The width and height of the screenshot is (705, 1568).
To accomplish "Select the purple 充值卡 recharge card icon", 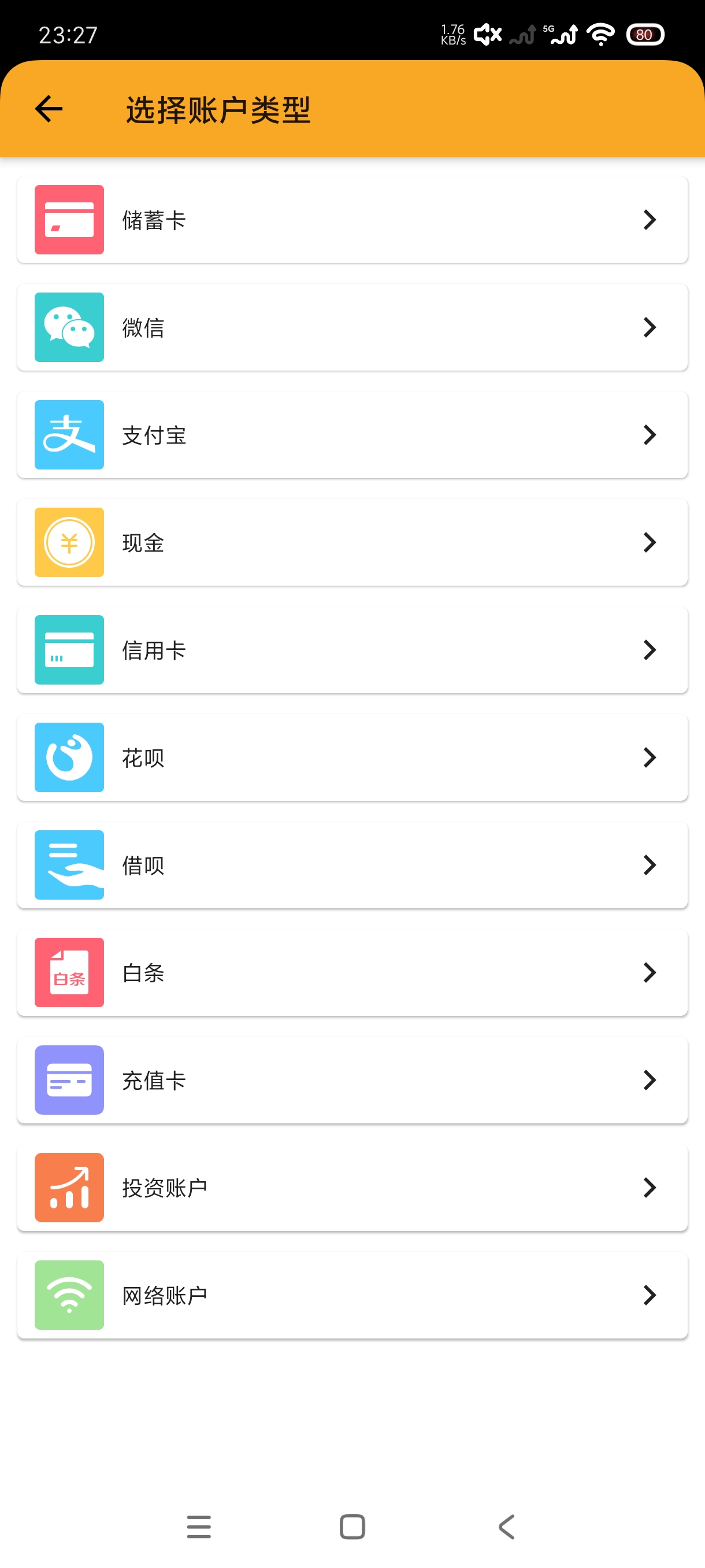I will click(x=69, y=1079).
